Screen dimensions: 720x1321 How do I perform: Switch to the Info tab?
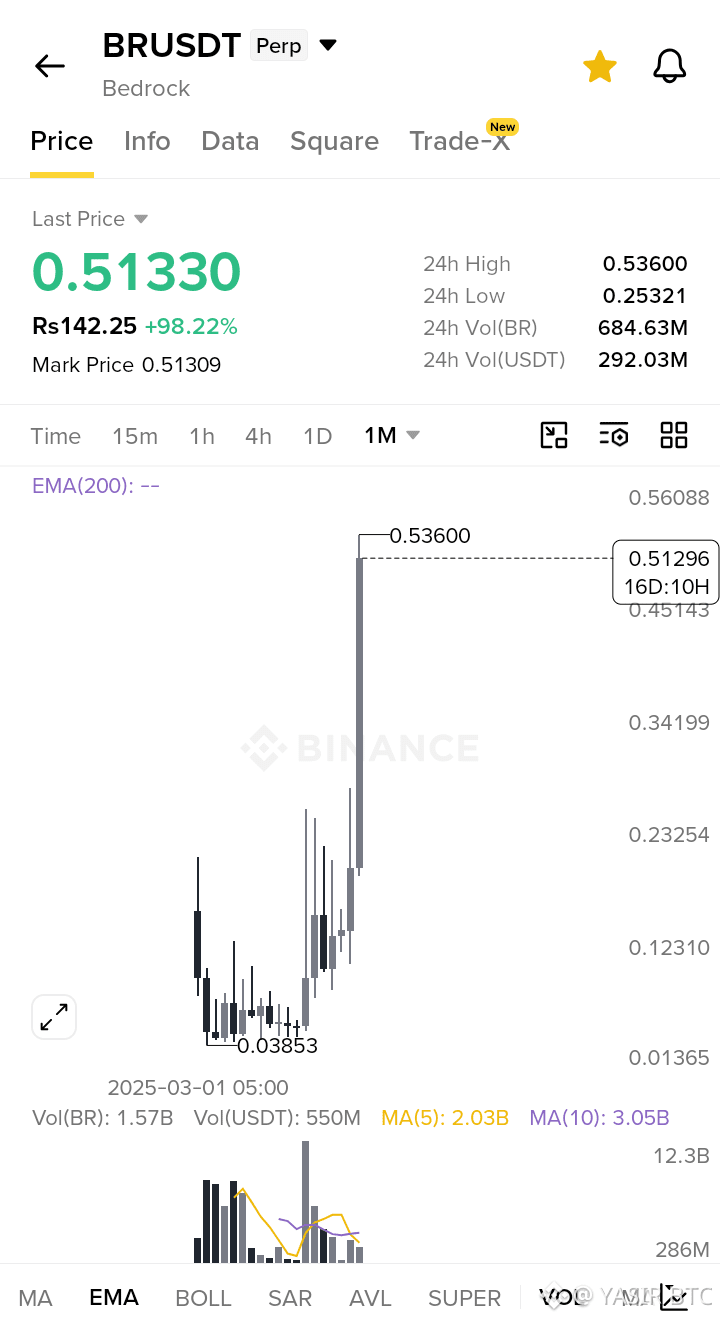[147, 141]
